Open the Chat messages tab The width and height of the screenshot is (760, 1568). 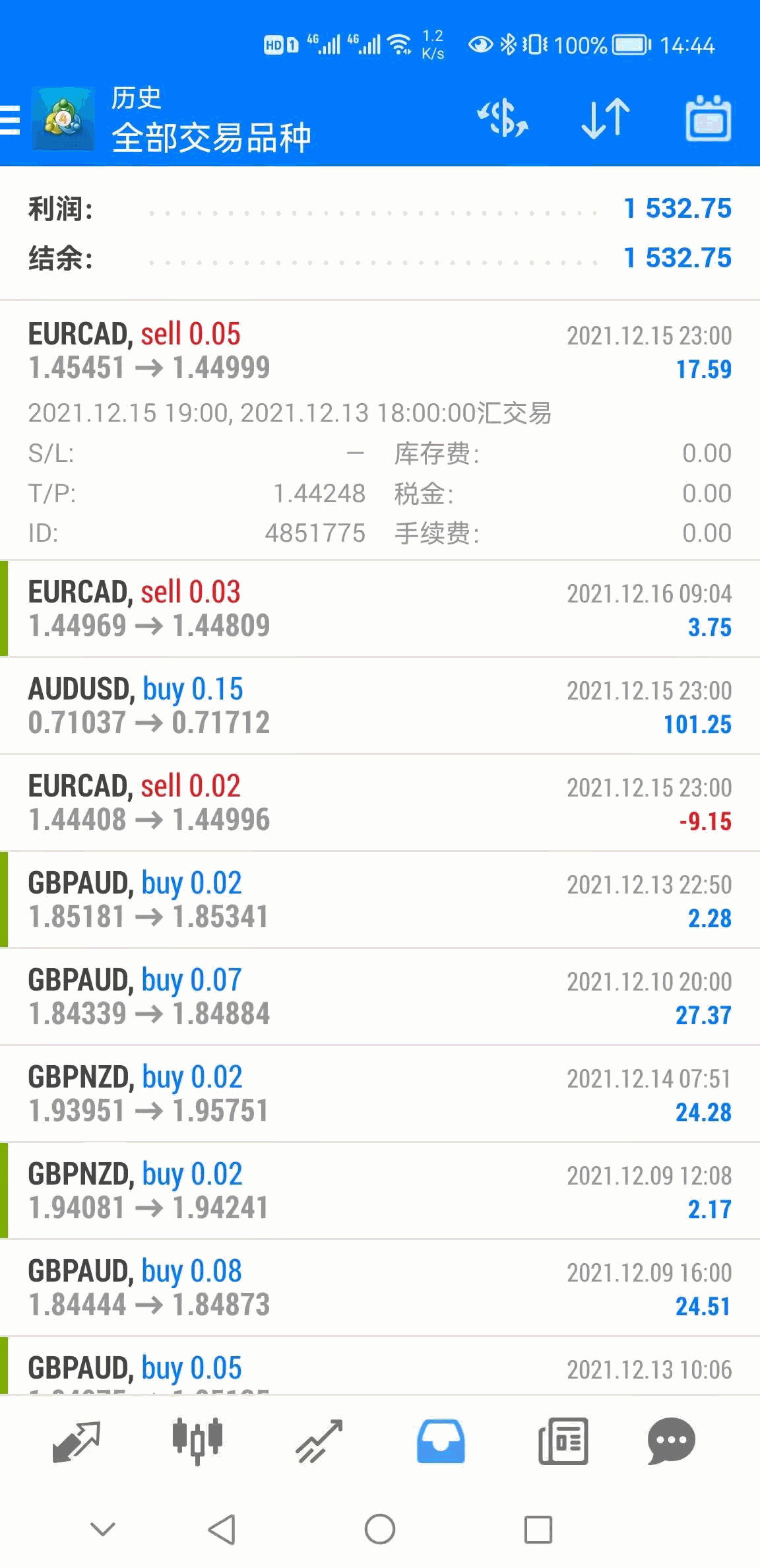coord(672,1441)
